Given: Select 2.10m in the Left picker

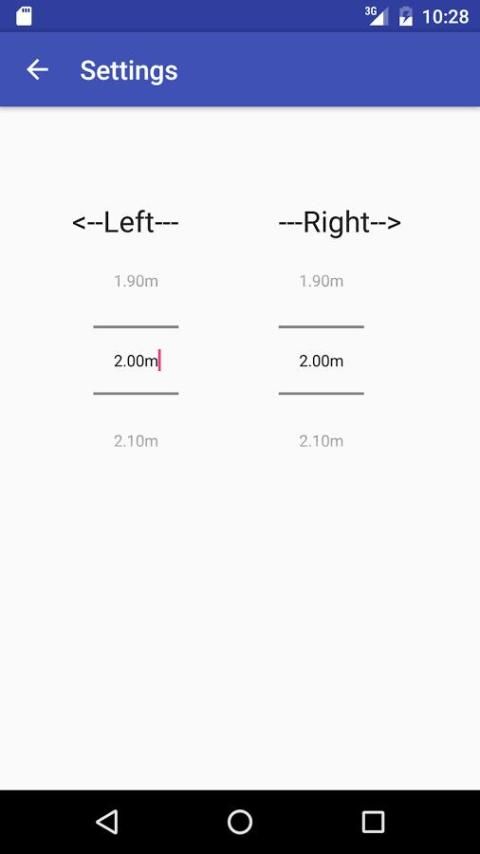Looking at the screenshot, I should click(x=136, y=441).
